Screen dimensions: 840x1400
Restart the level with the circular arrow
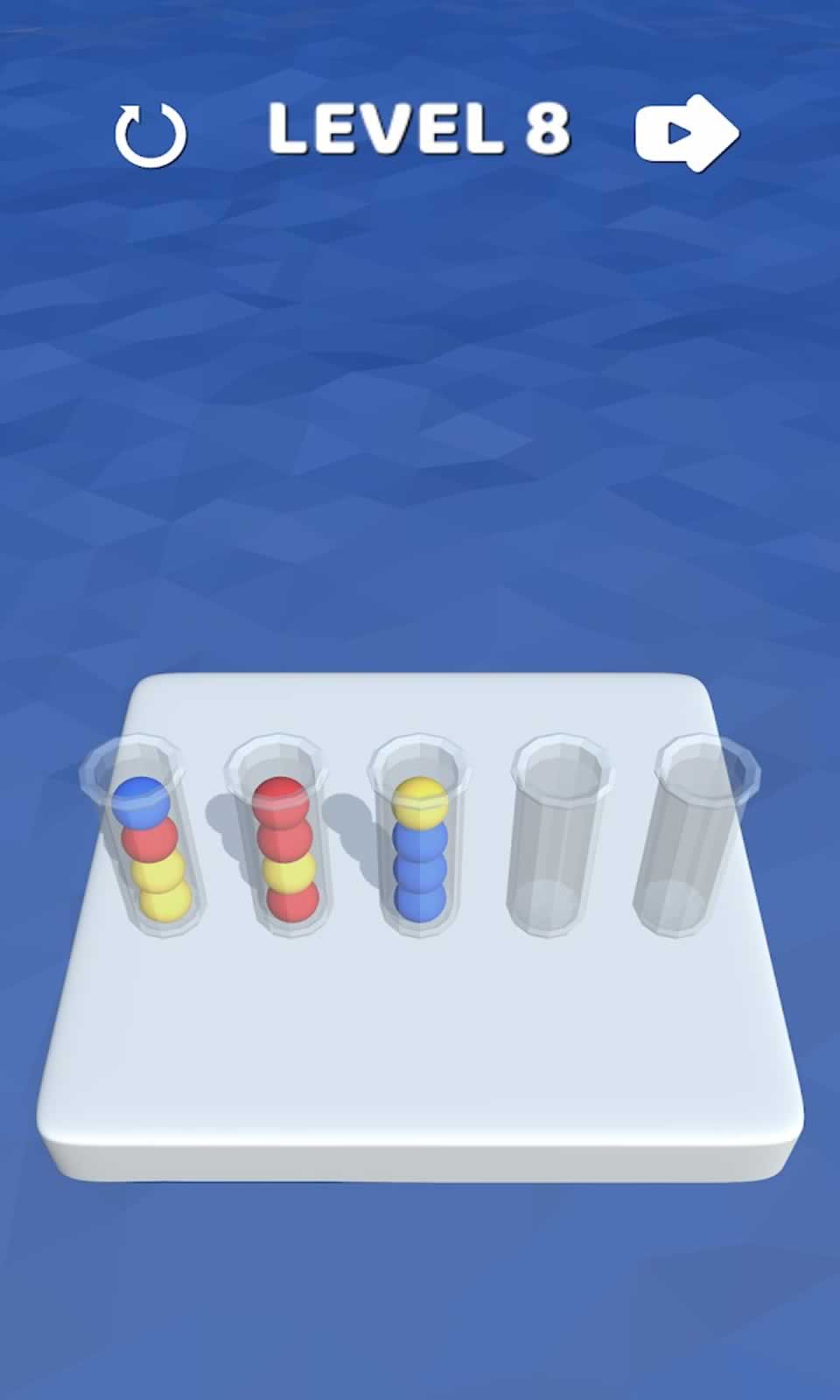point(150,135)
